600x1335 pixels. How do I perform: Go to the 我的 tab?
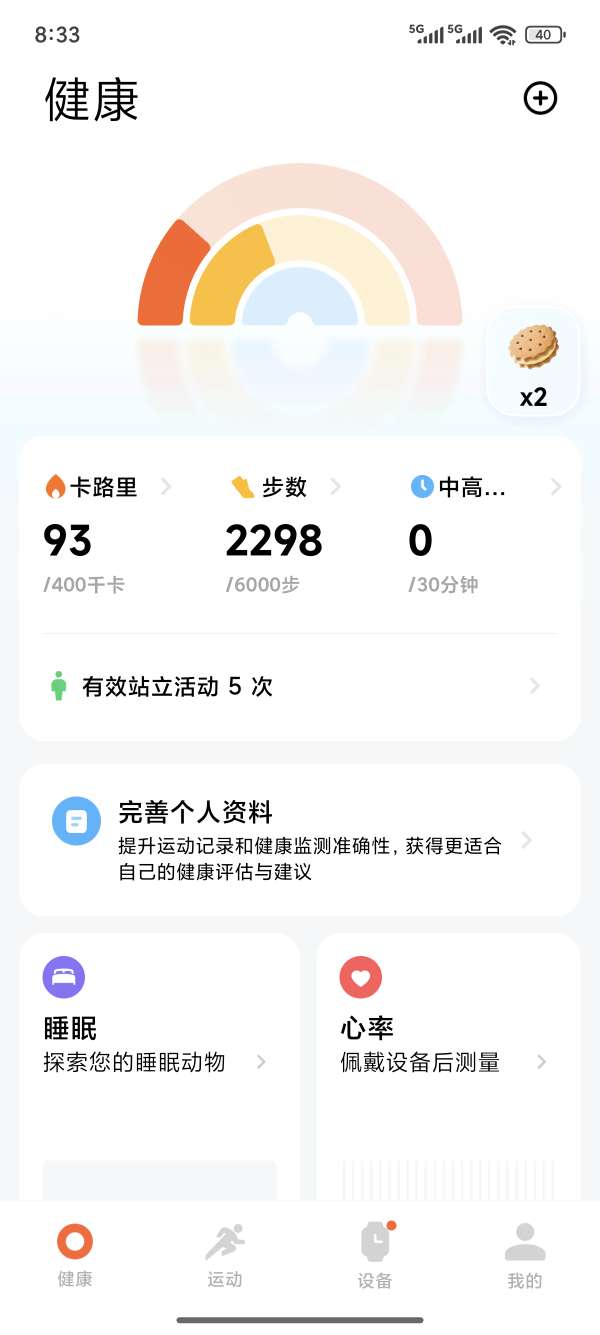click(x=524, y=1257)
